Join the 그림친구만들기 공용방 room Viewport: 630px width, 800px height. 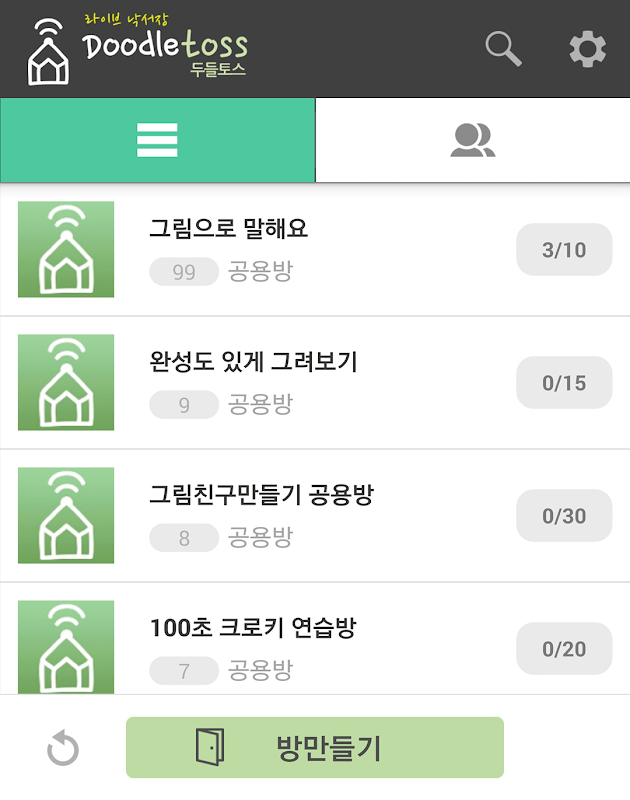pyautogui.click(x=260, y=495)
